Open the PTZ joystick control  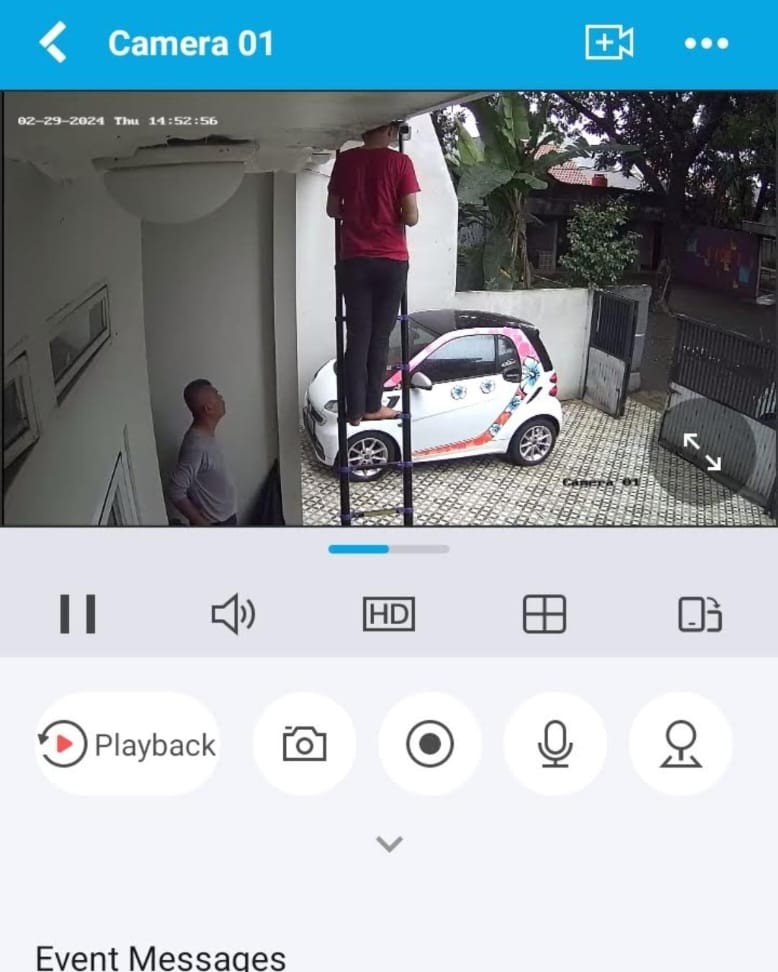[x=681, y=745]
